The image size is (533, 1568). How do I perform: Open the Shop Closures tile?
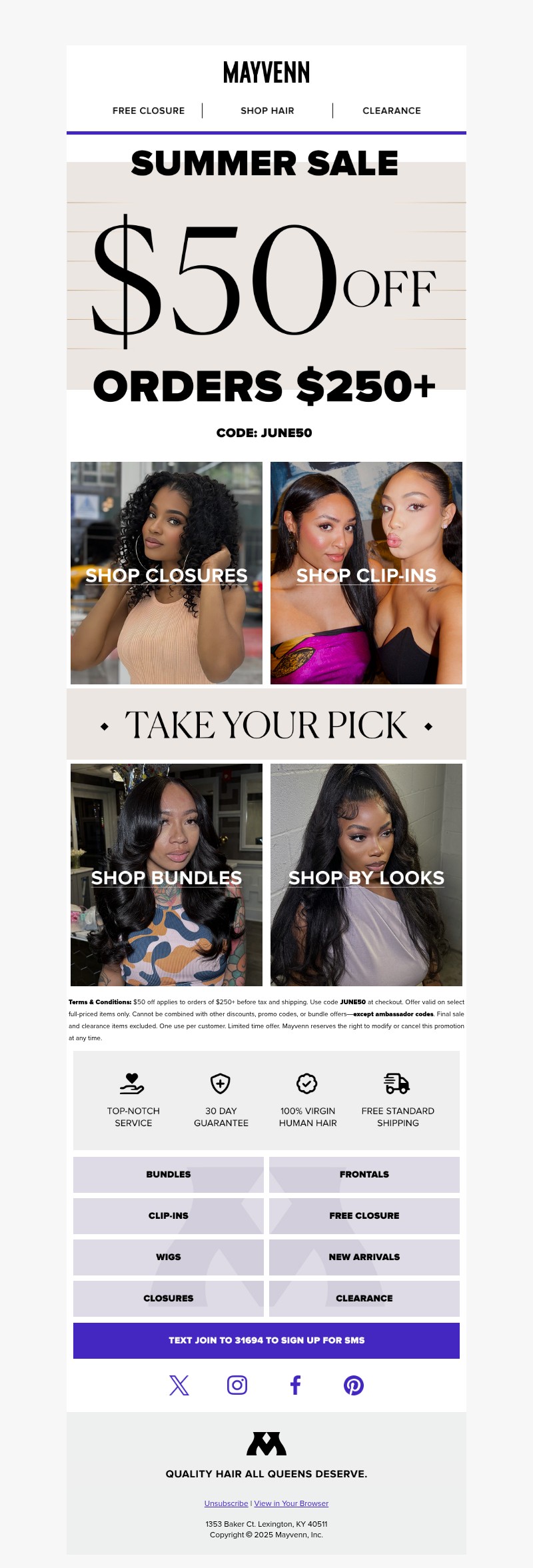(x=167, y=573)
